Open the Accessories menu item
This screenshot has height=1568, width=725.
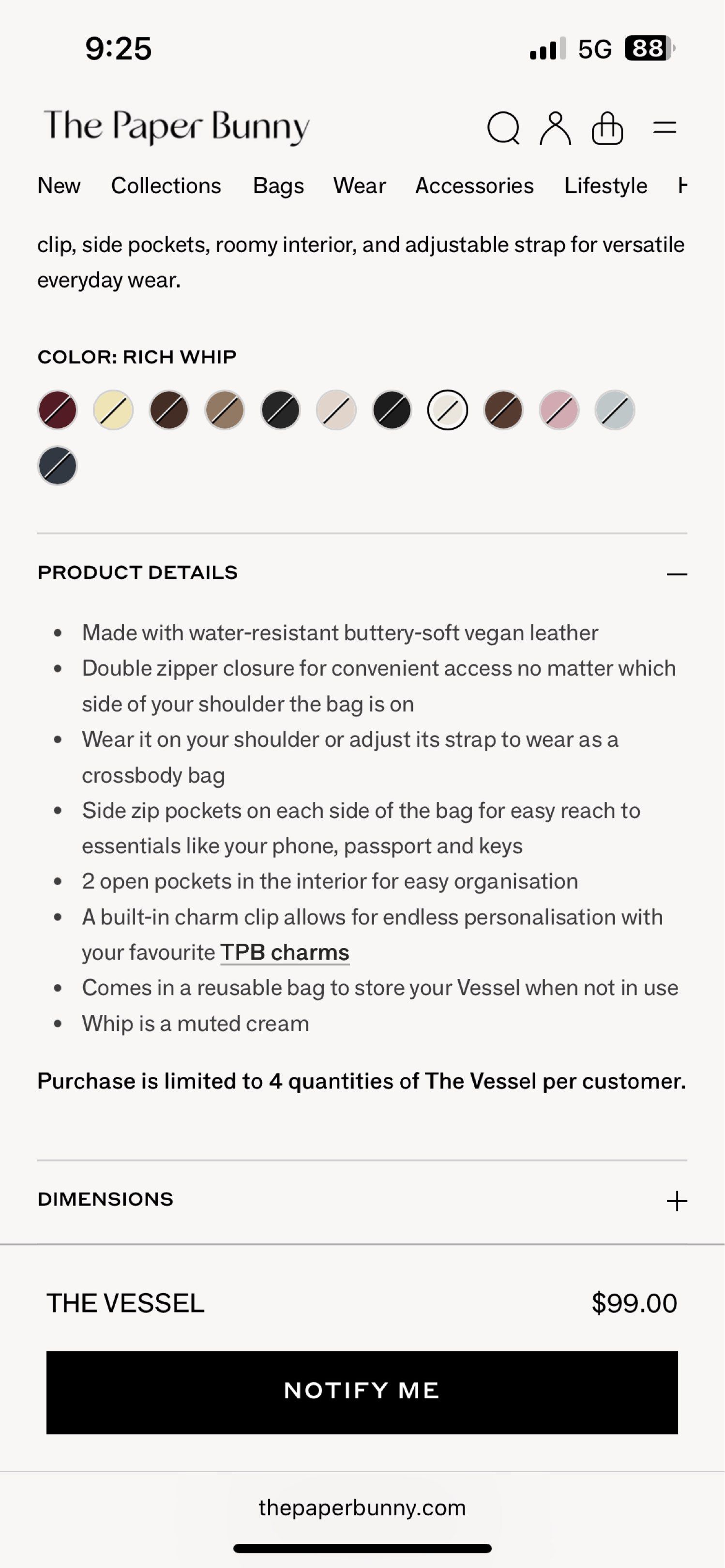[474, 186]
